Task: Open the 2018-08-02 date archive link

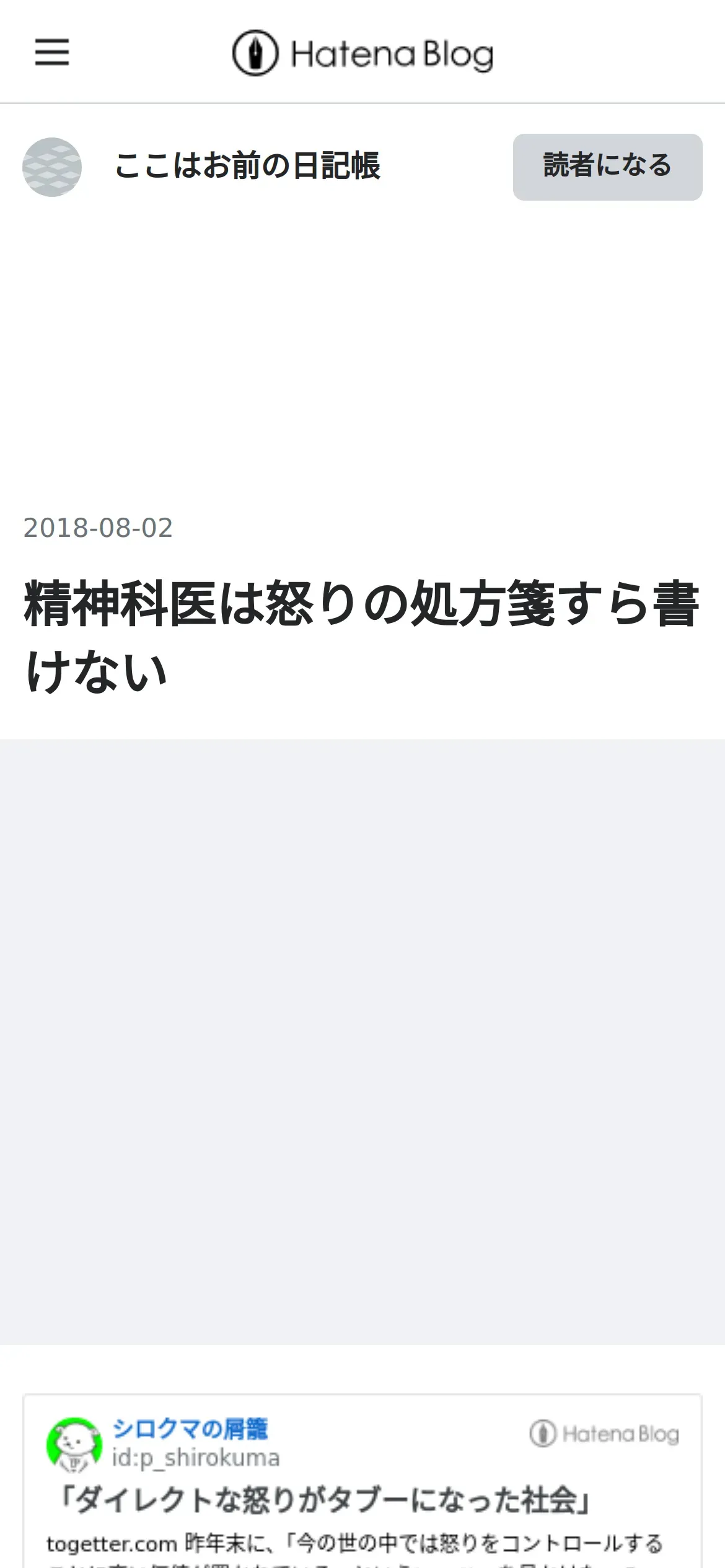Action: click(98, 528)
